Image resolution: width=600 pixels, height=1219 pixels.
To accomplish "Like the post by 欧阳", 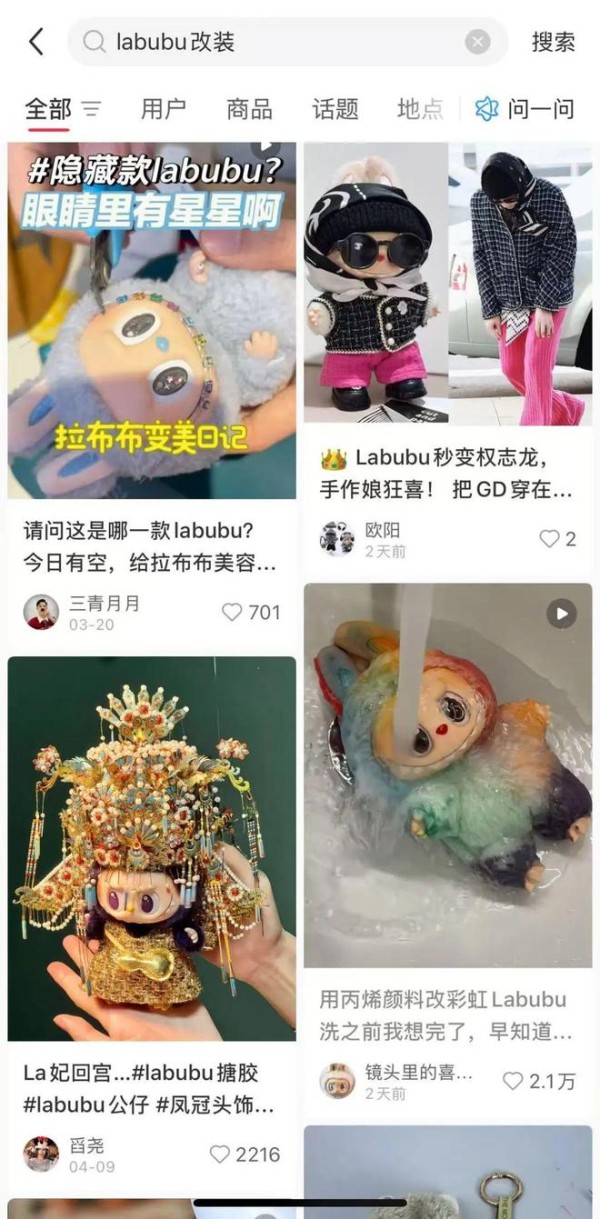I will [549, 539].
